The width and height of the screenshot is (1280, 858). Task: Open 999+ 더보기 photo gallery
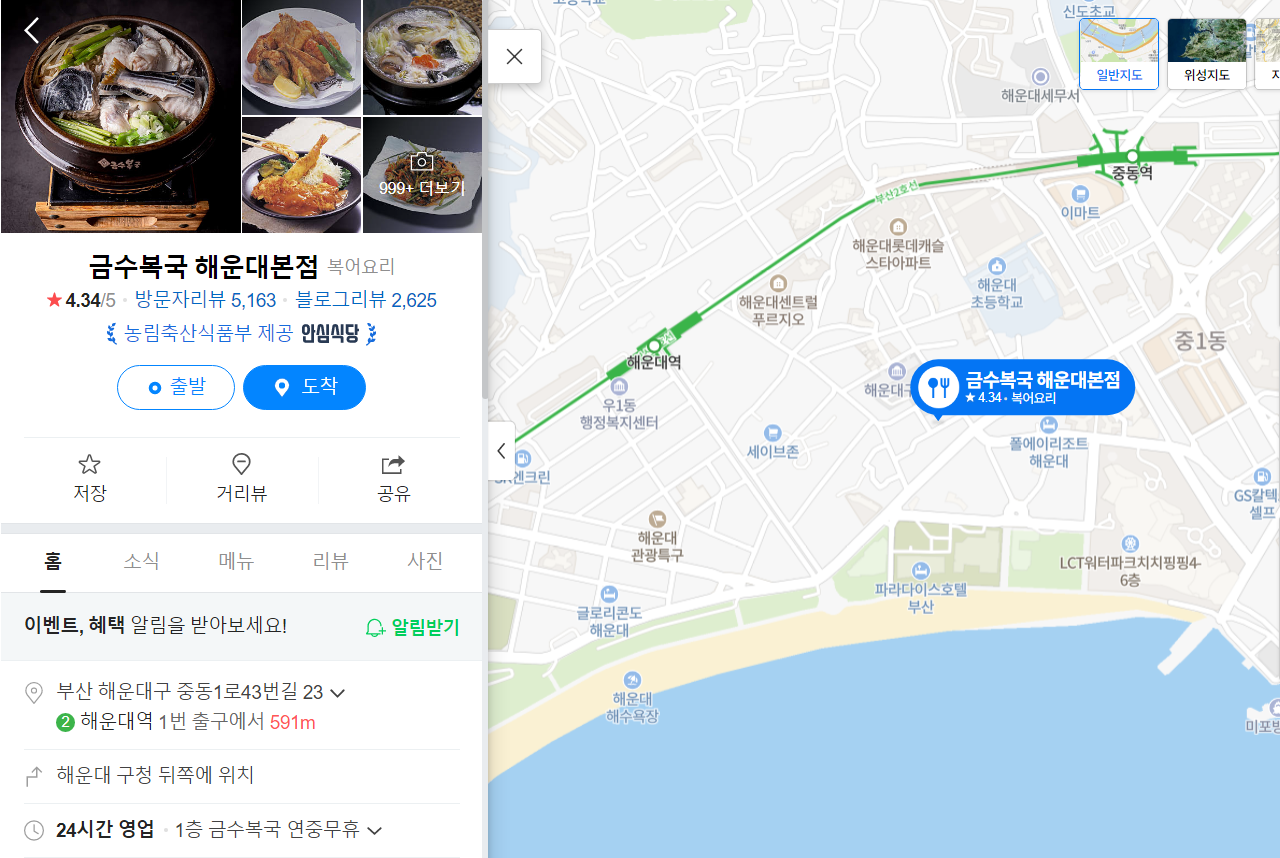pos(422,175)
